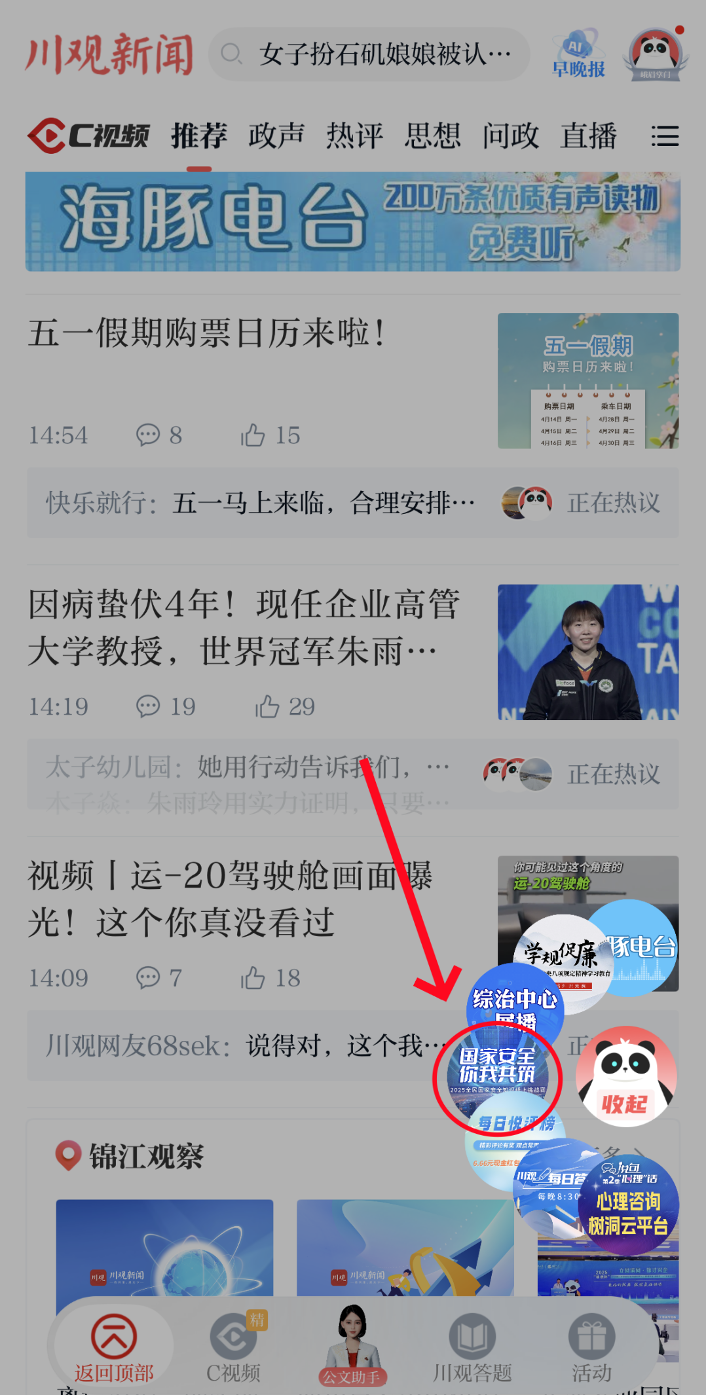Open comments on the 运-20驾驶舱 article
This screenshot has height=1396, width=706.
(x=160, y=977)
